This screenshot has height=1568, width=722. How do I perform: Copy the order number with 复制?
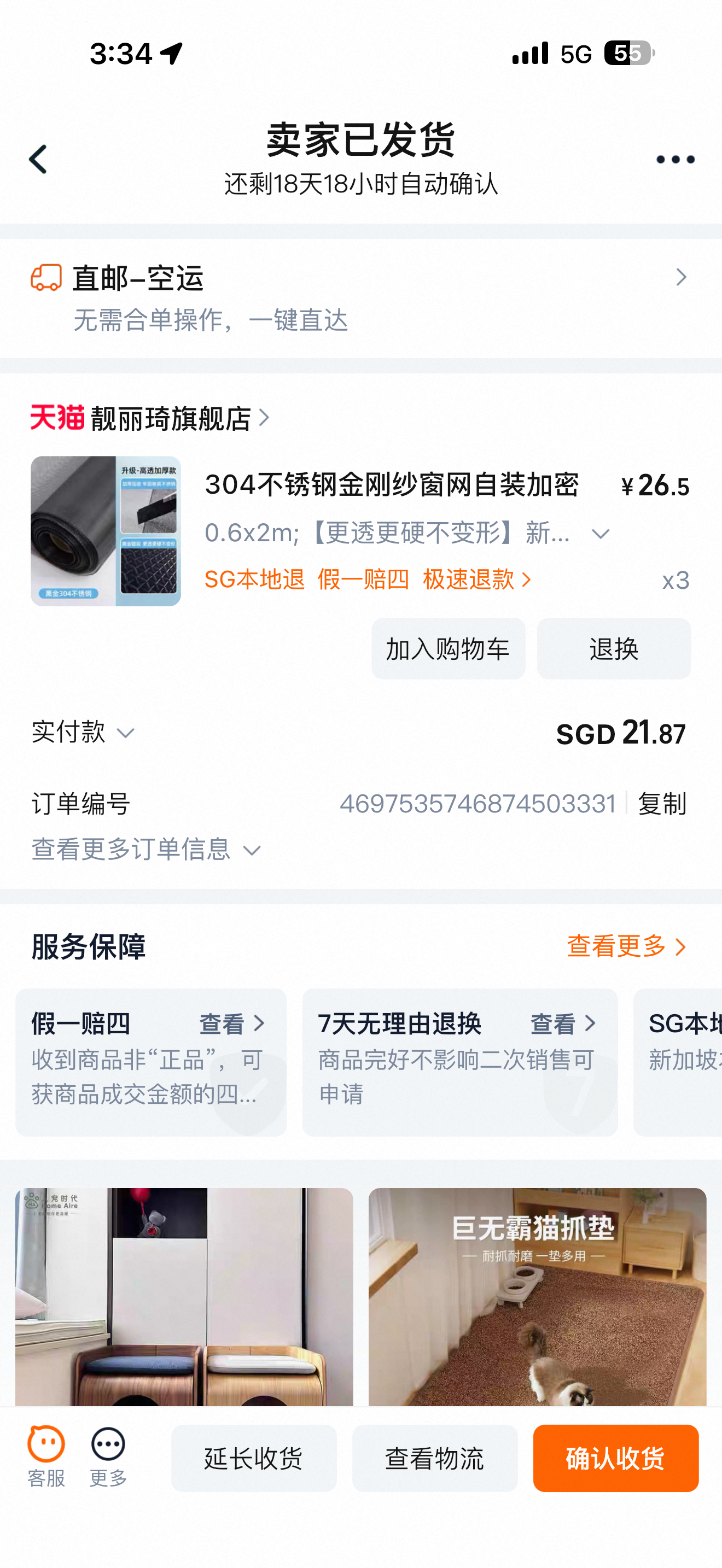[x=661, y=804]
